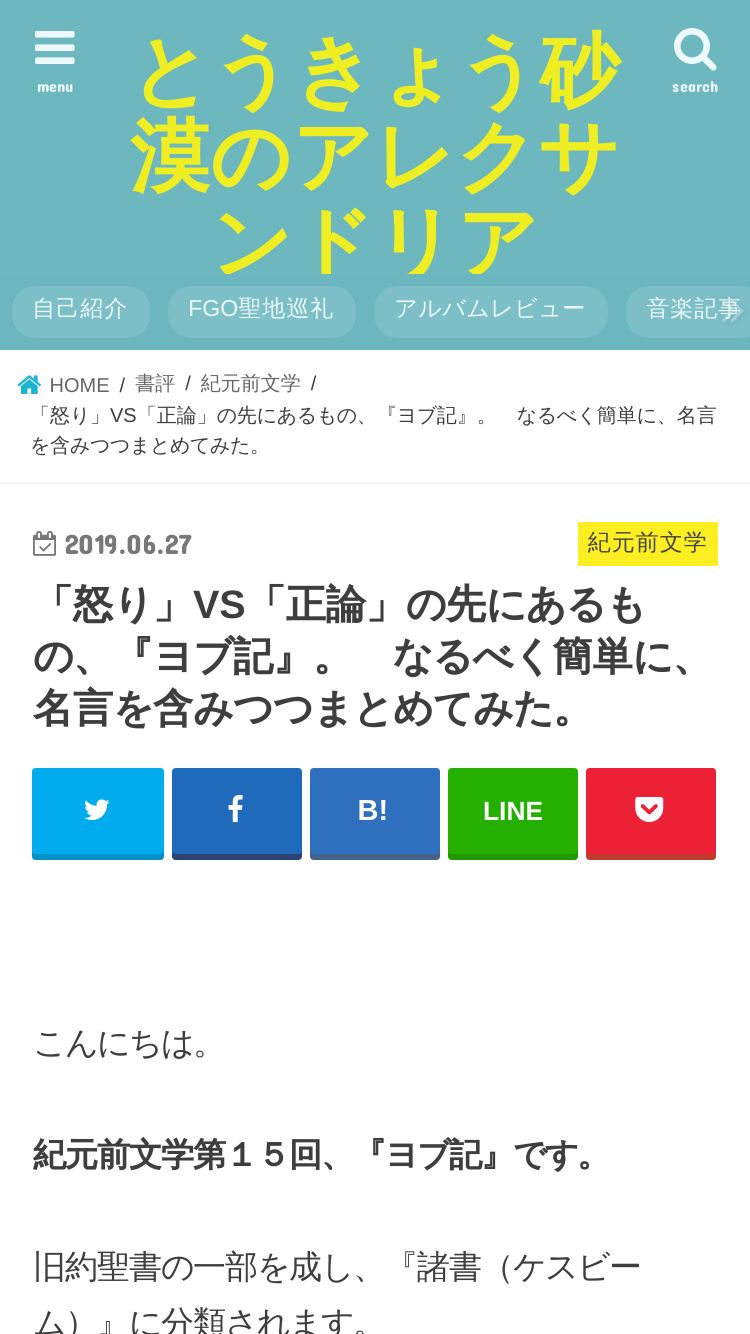
Task: Select アルバムレビュー chip
Action: tap(490, 311)
